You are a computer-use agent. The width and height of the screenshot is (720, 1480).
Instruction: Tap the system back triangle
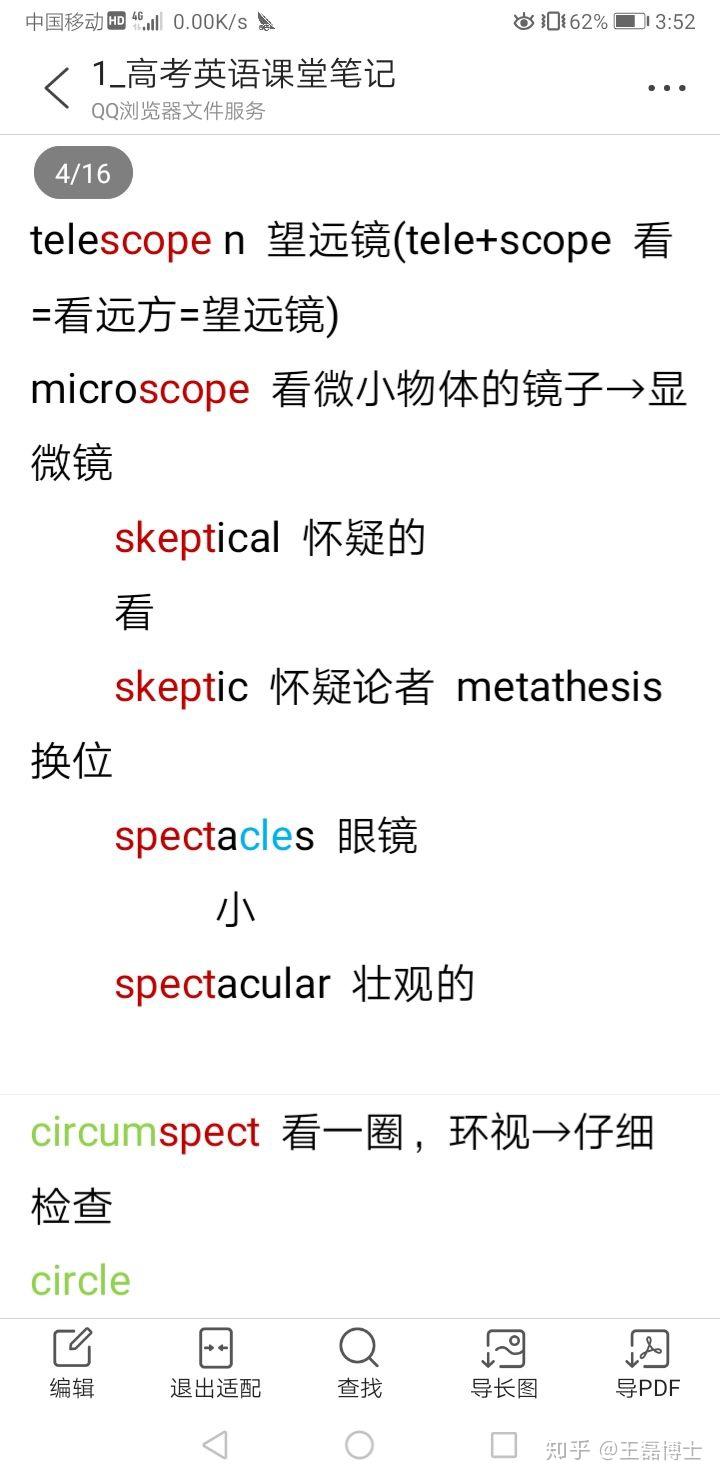(x=215, y=1445)
